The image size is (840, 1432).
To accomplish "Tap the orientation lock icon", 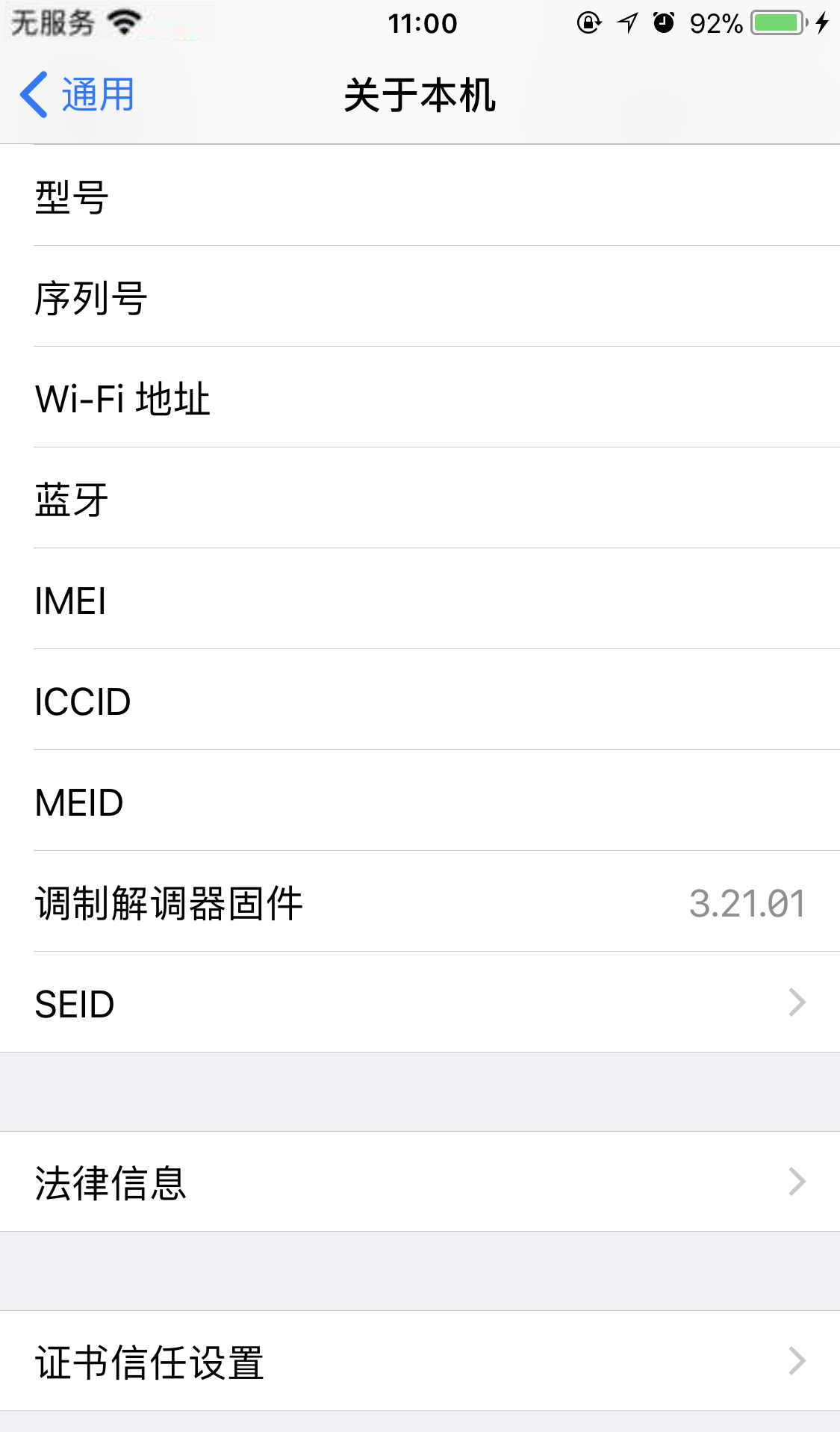I will click(589, 22).
